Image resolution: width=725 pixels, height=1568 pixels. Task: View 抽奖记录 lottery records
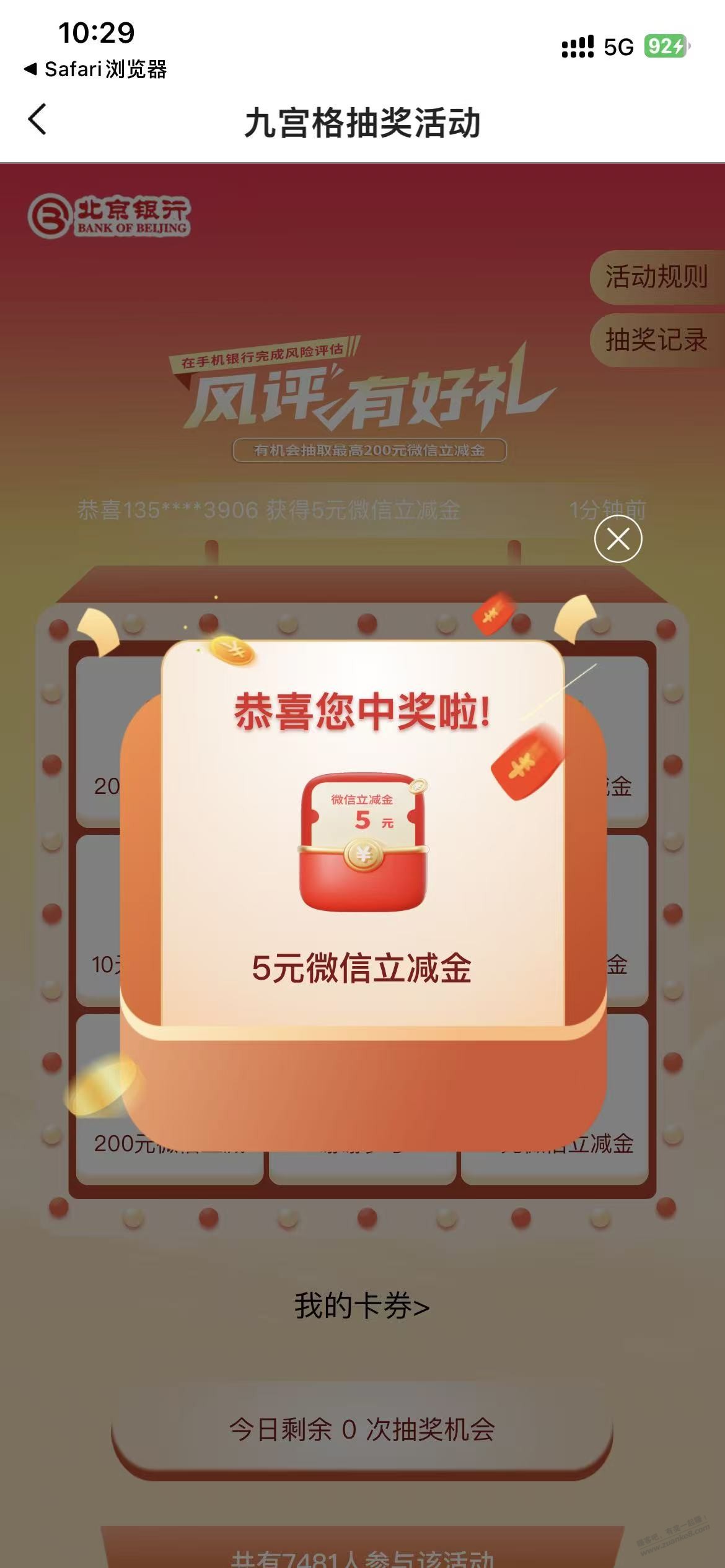tap(656, 340)
